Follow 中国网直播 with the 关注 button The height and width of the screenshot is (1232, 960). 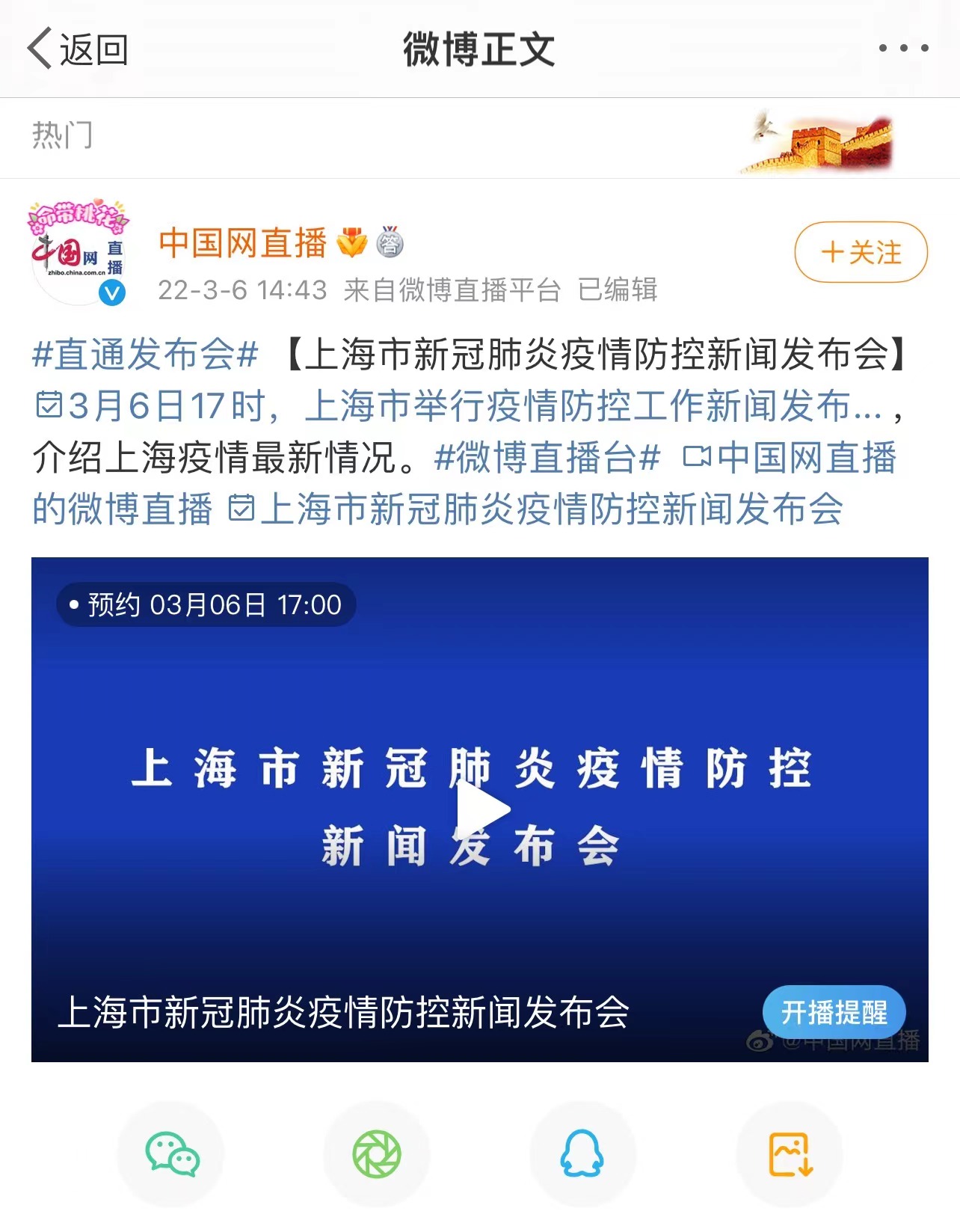[861, 253]
